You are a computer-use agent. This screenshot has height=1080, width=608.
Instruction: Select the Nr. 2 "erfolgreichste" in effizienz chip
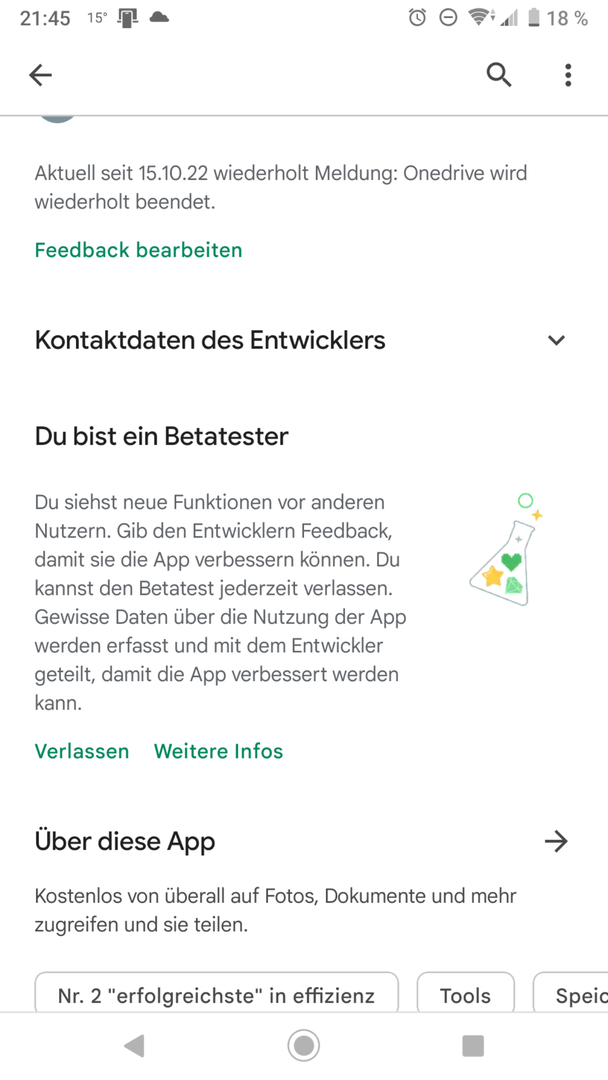216,994
